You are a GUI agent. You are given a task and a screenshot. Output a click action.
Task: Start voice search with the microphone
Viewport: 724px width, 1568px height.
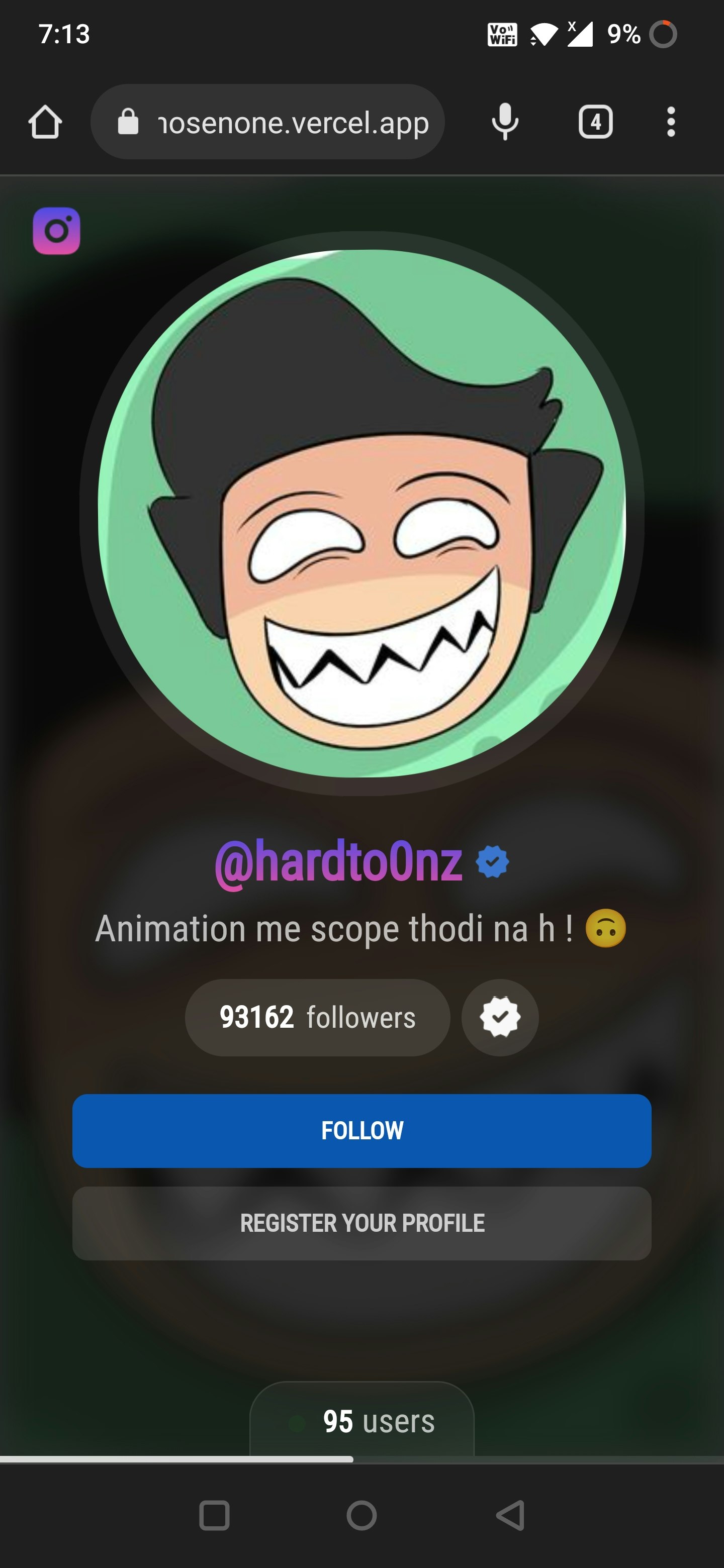[505, 122]
